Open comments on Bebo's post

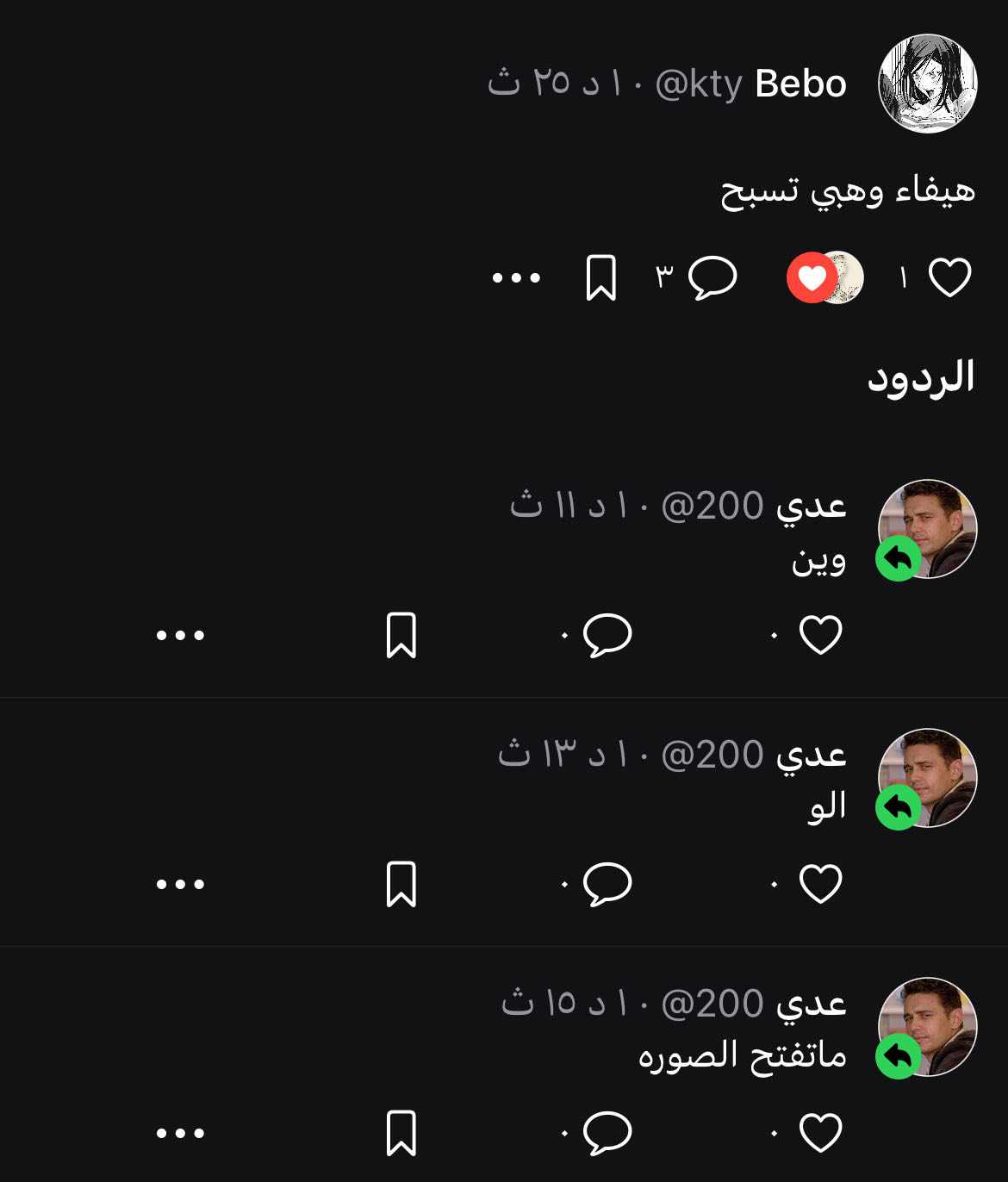[712, 277]
